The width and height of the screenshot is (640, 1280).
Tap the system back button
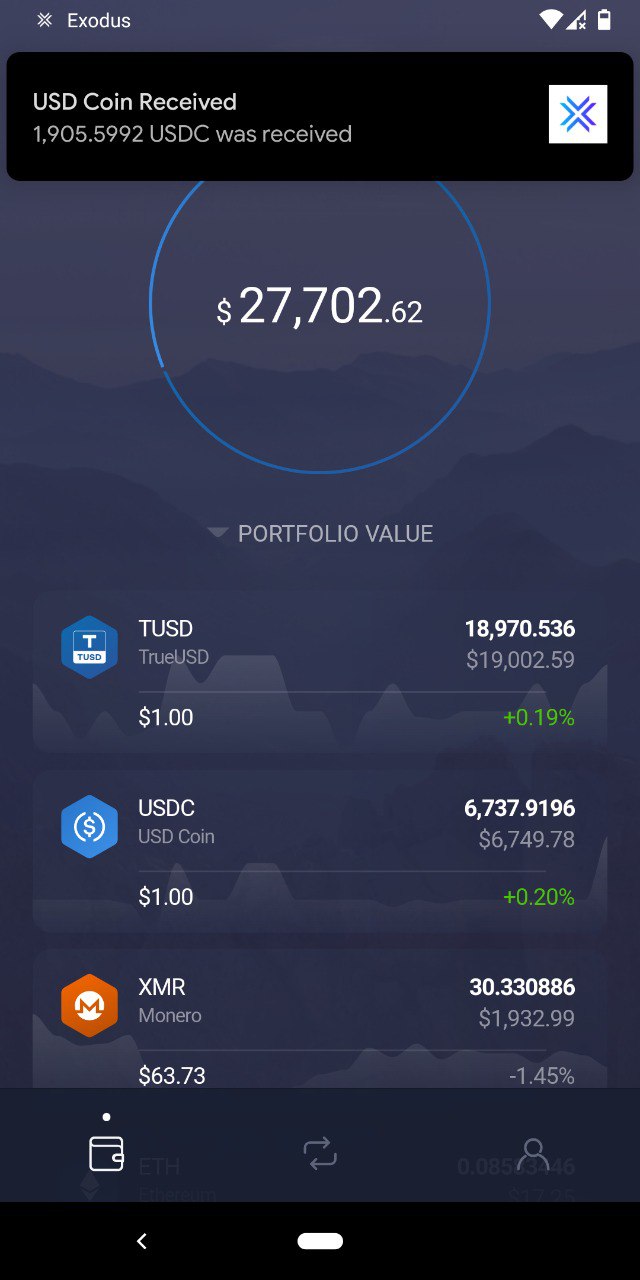141,1241
